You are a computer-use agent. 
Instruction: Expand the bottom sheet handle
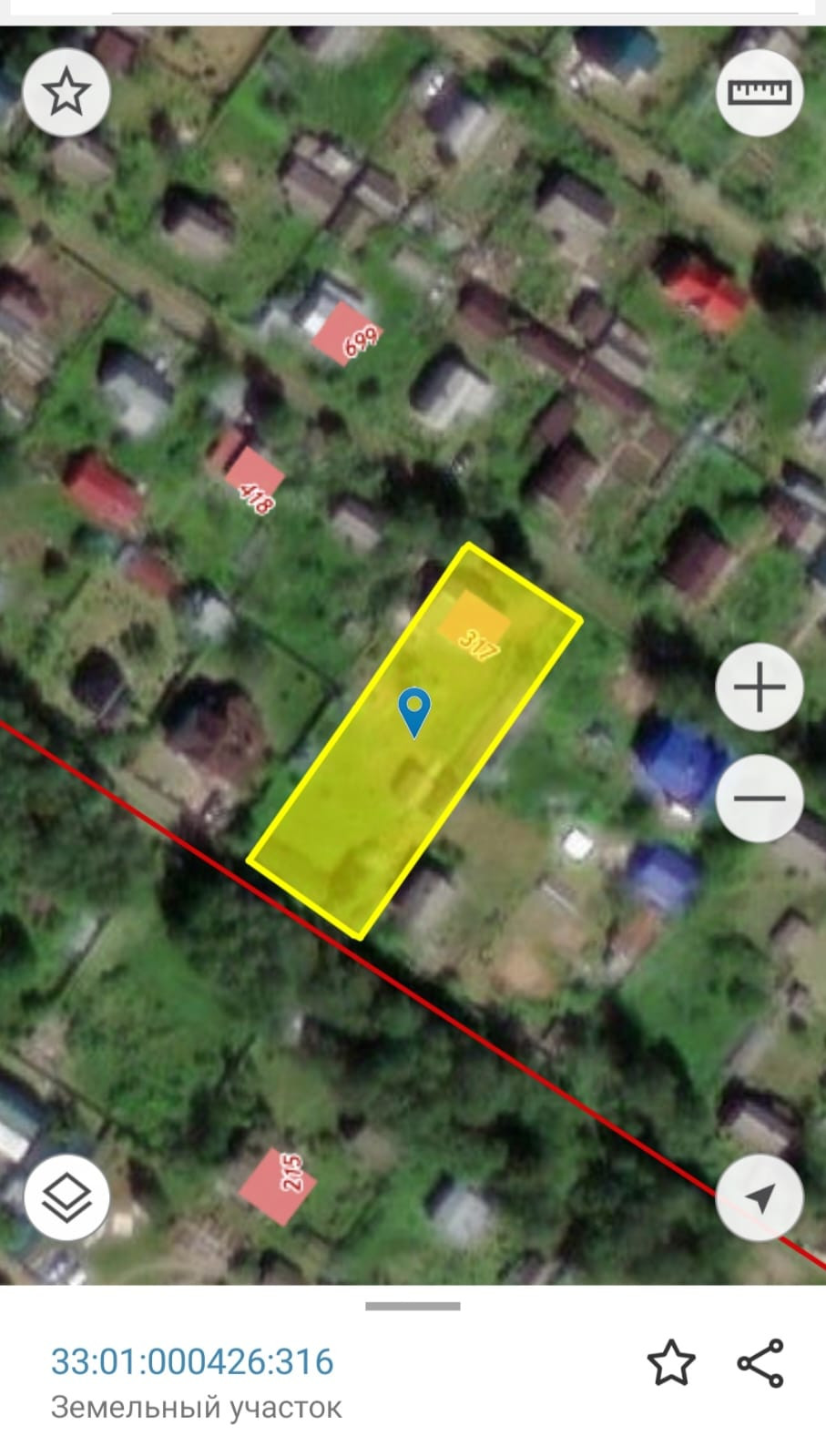[413, 1306]
